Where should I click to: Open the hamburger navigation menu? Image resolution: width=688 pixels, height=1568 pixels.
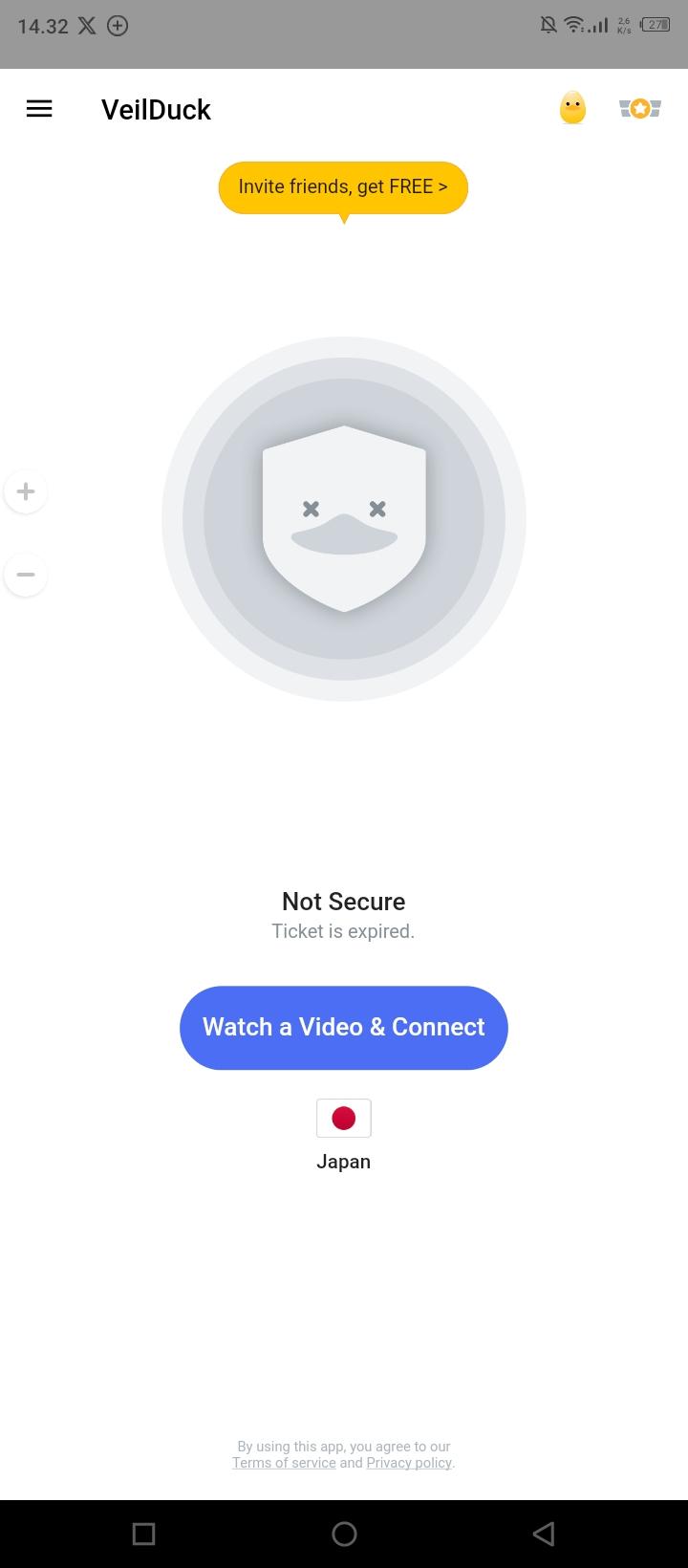point(38,108)
